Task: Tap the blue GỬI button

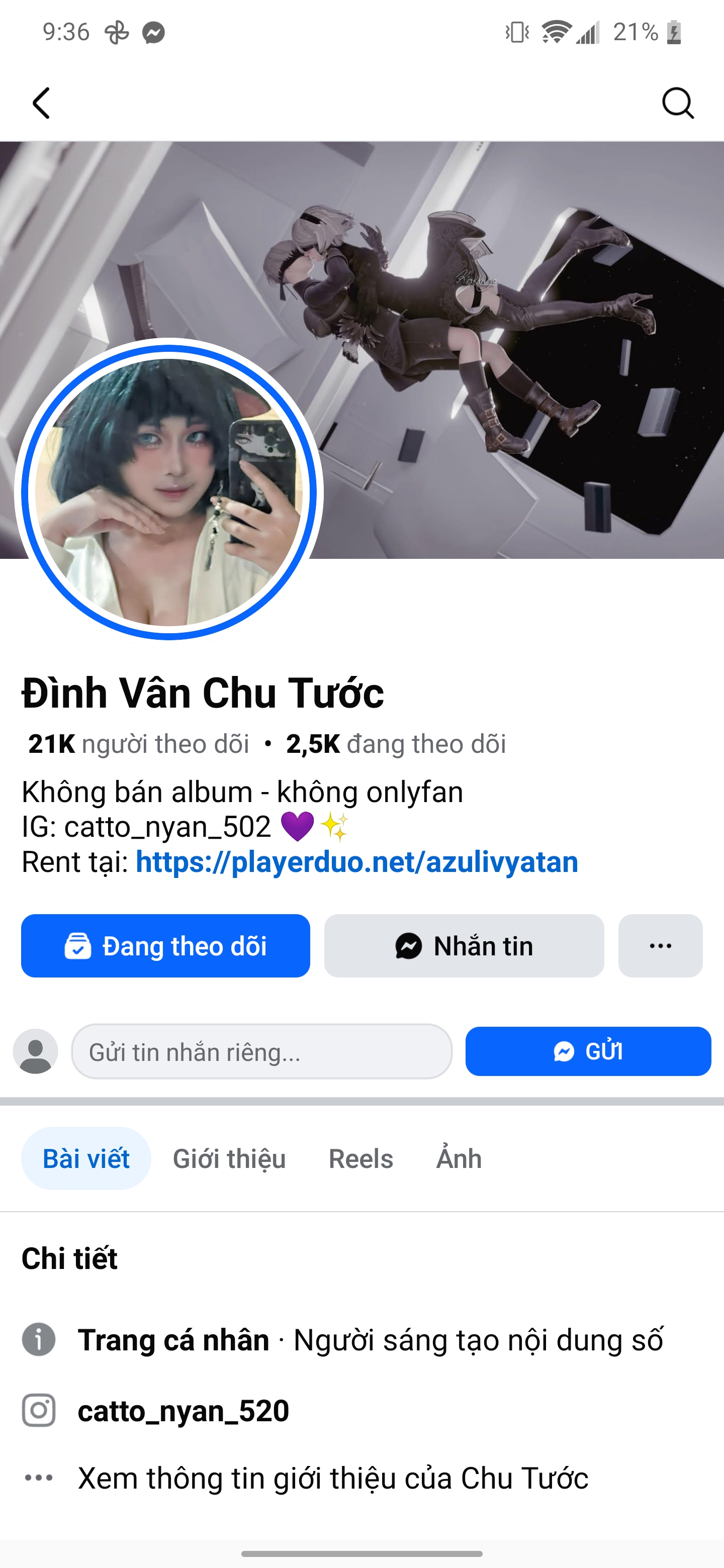Action: point(588,1052)
